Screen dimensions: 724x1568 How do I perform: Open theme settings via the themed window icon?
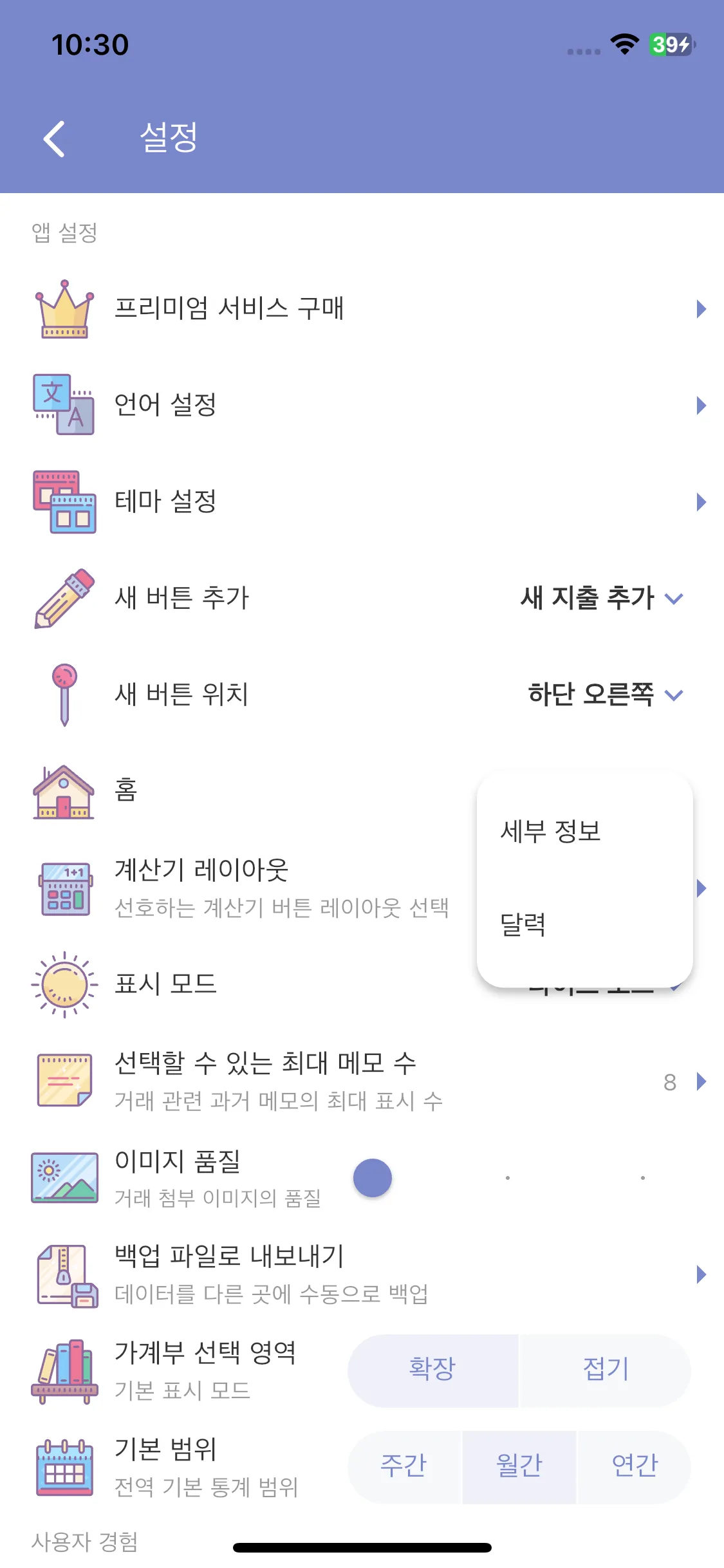[x=62, y=502]
